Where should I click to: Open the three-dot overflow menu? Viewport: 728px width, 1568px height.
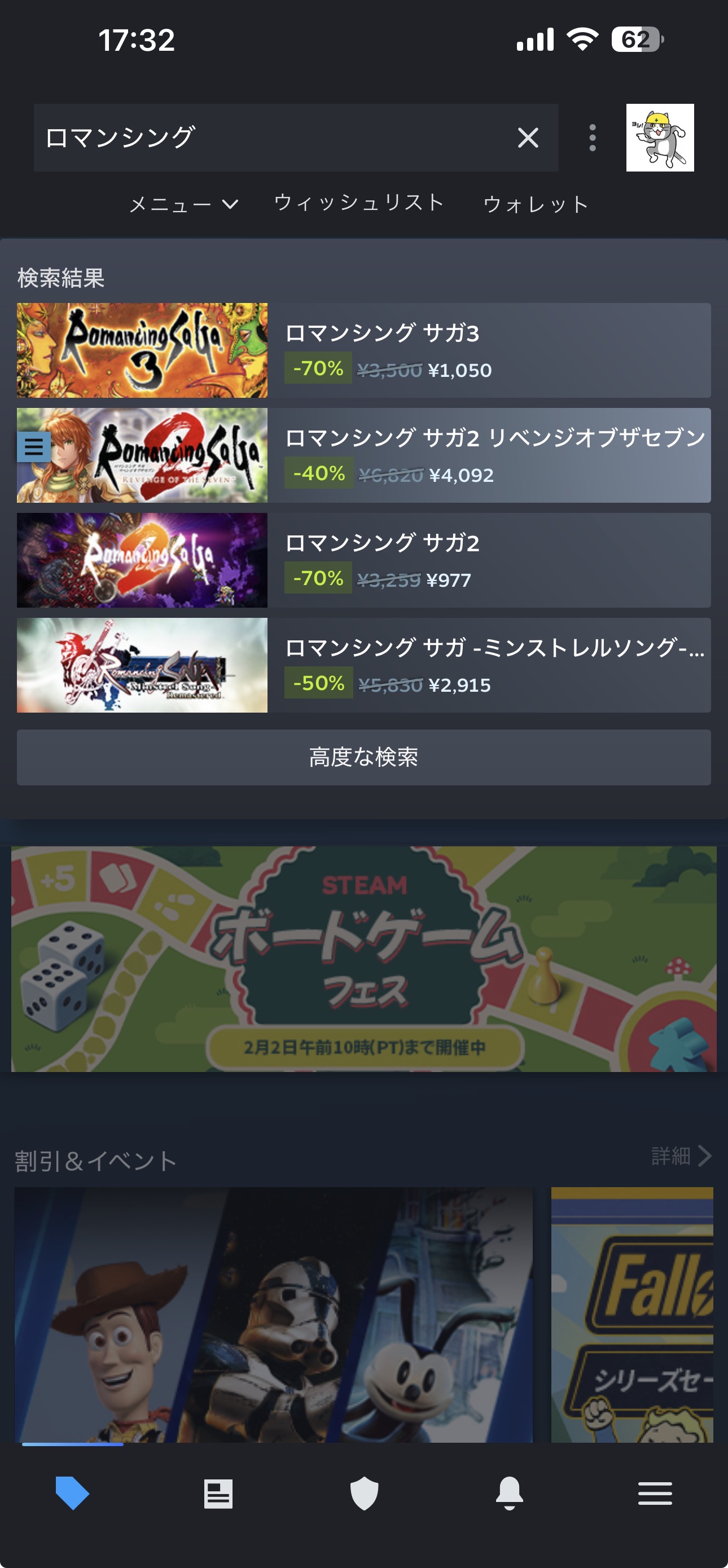592,138
